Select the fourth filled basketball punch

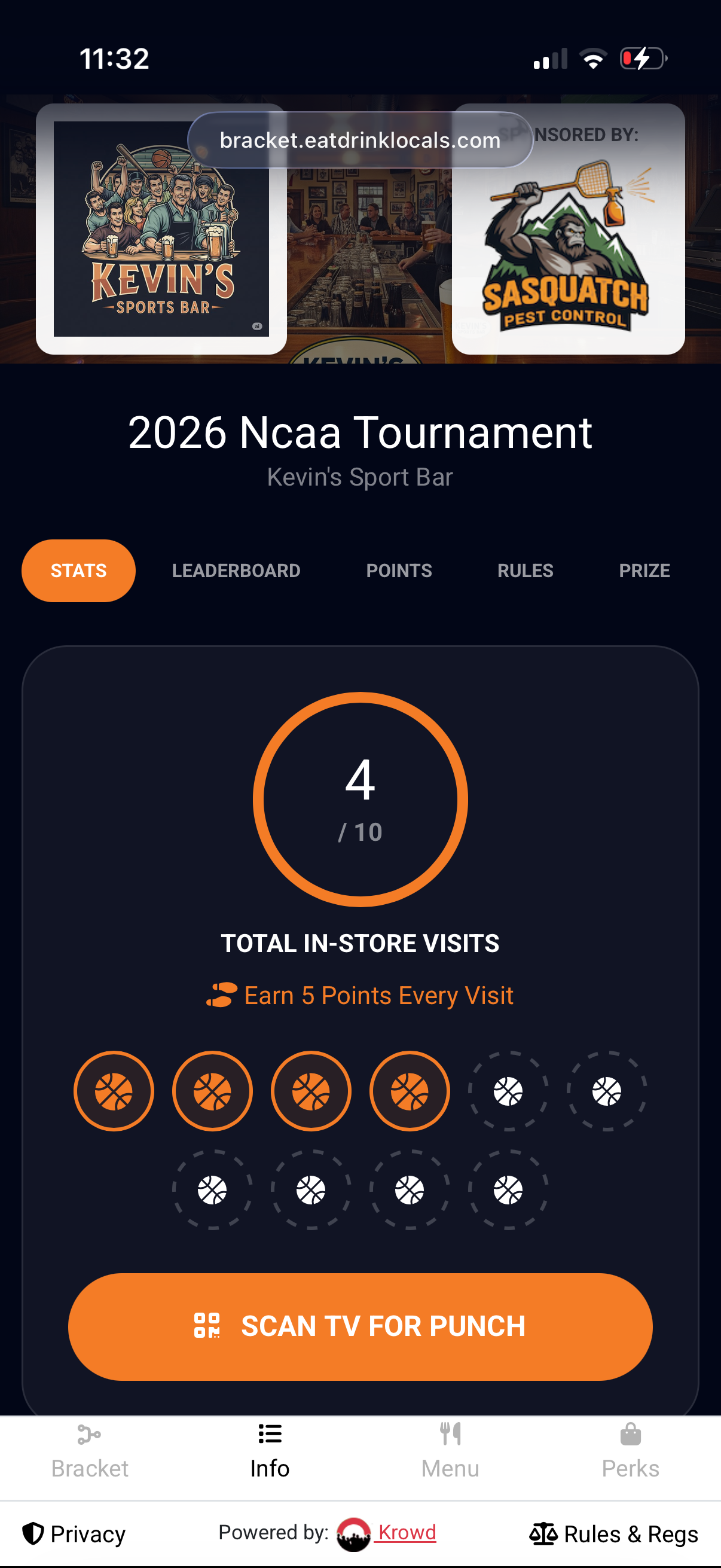coord(410,1091)
